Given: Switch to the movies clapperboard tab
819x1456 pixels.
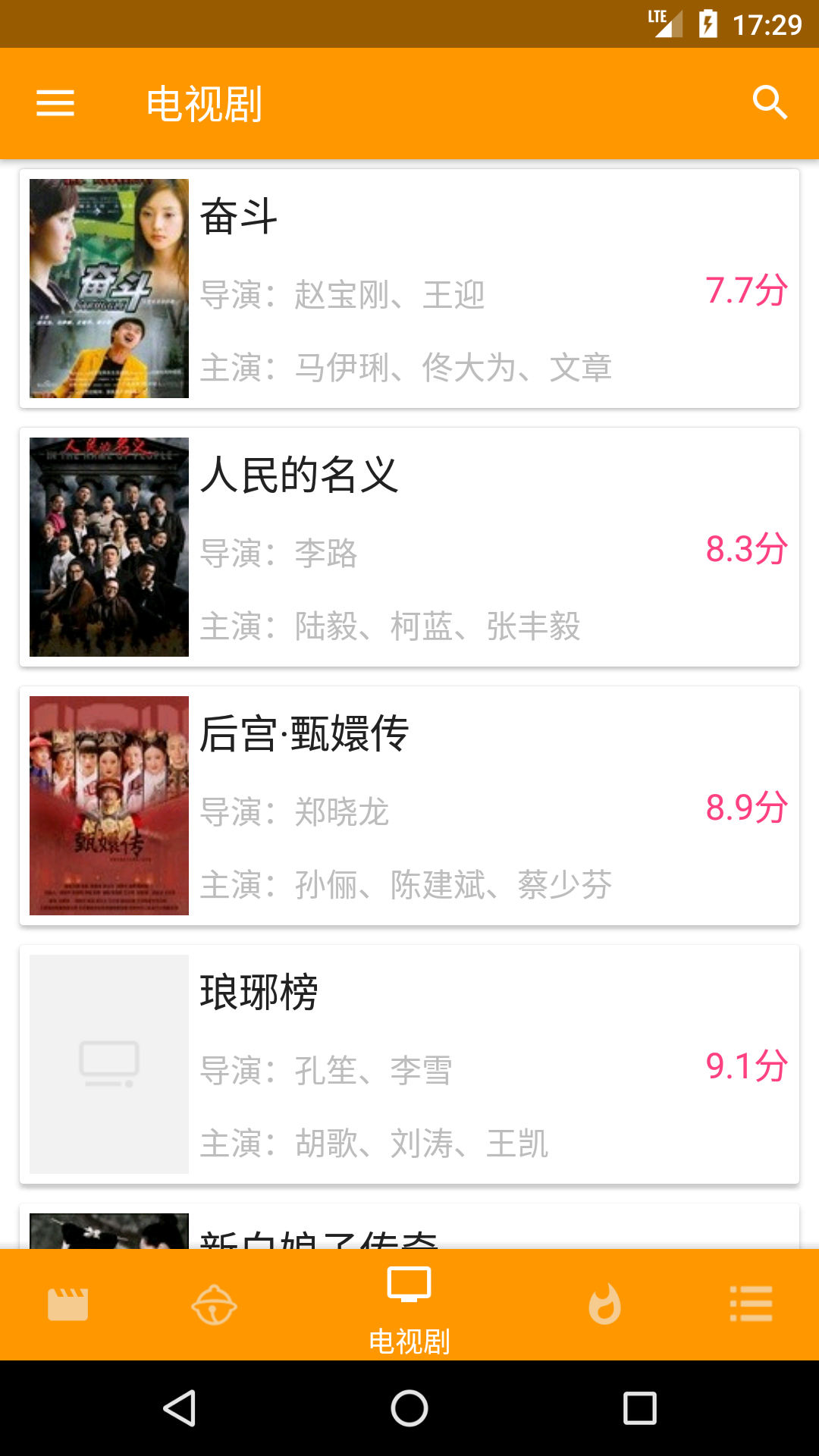Looking at the screenshot, I should (x=68, y=1304).
